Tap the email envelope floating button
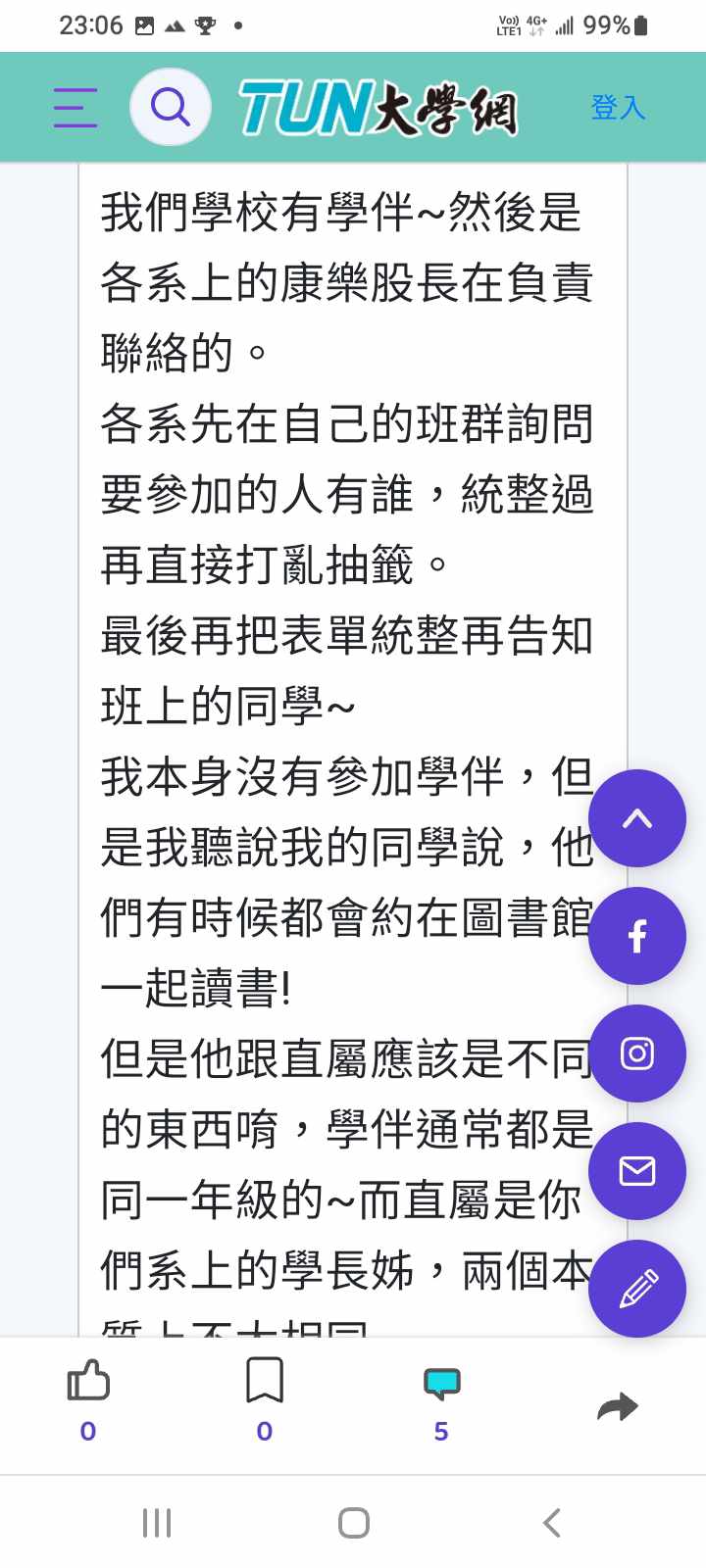This screenshot has width=706, height=1568. 637,1171
